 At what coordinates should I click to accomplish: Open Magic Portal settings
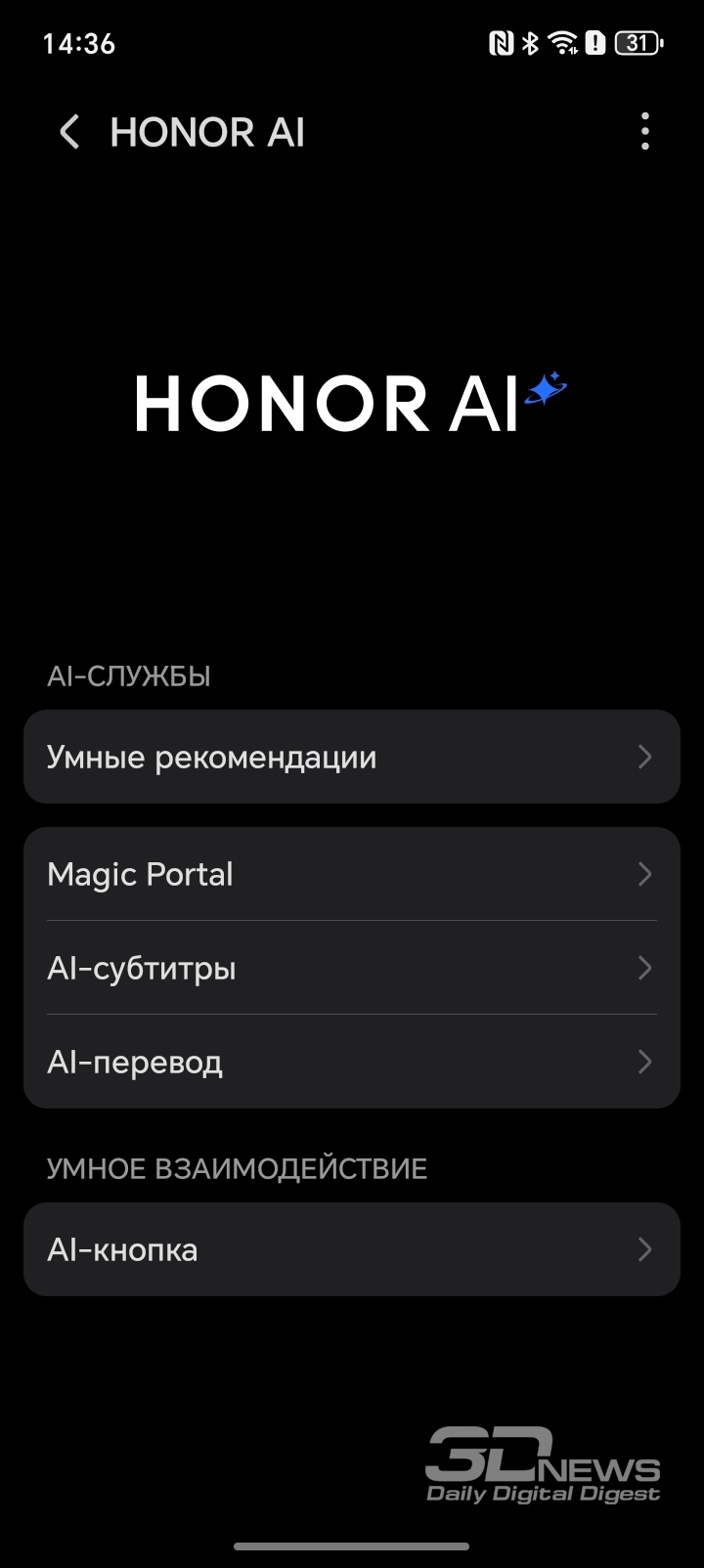click(351, 874)
